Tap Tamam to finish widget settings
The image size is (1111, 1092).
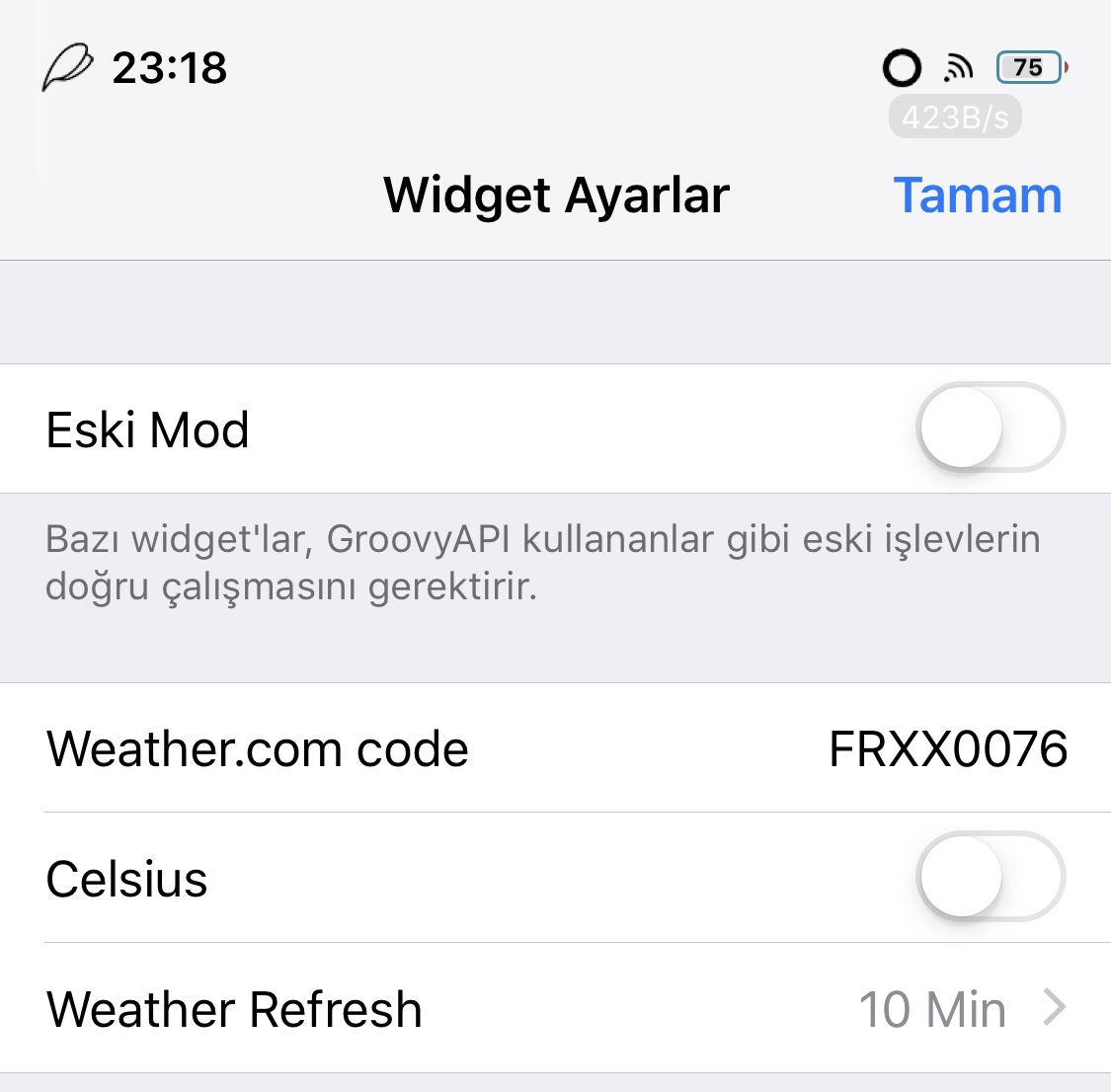click(x=977, y=195)
